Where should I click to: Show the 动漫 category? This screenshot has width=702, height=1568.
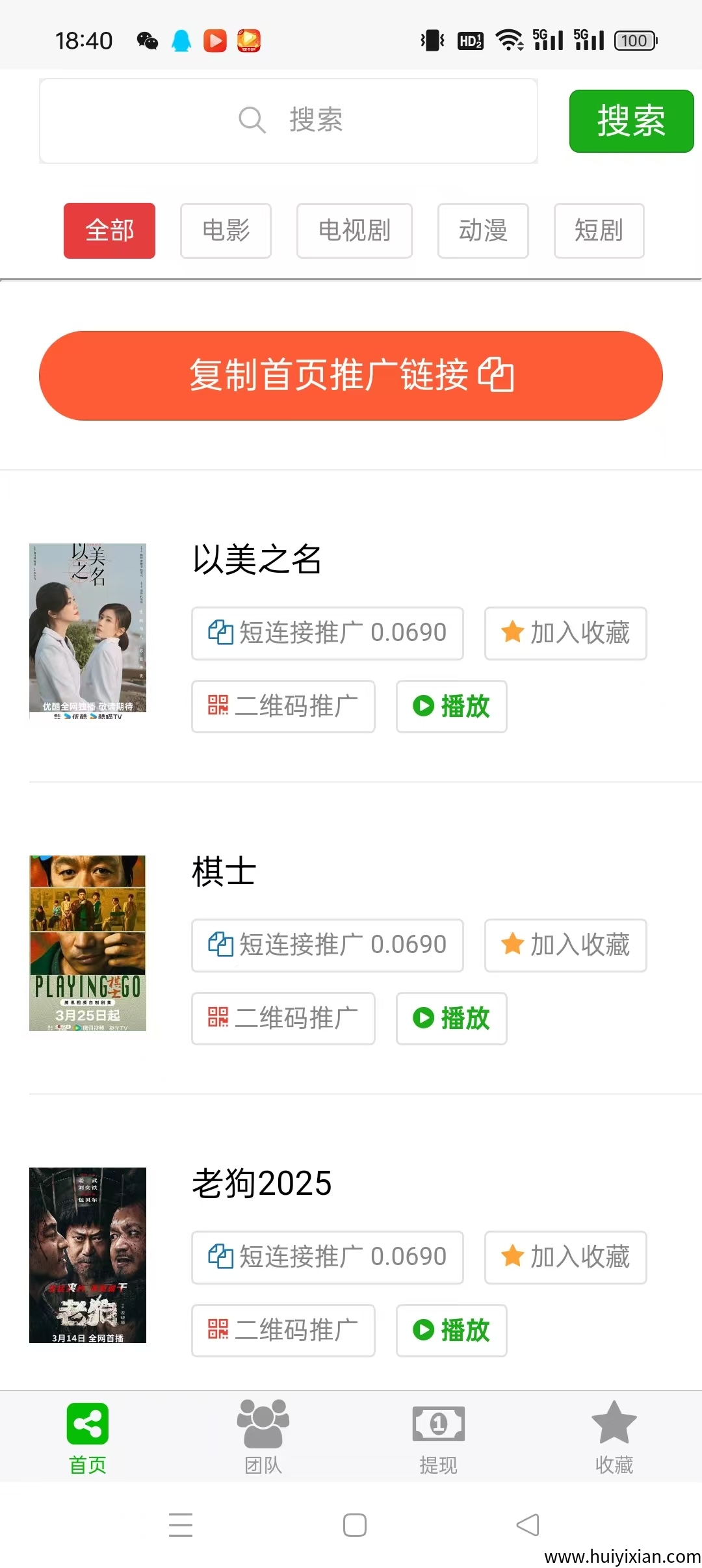[x=483, y=231]
